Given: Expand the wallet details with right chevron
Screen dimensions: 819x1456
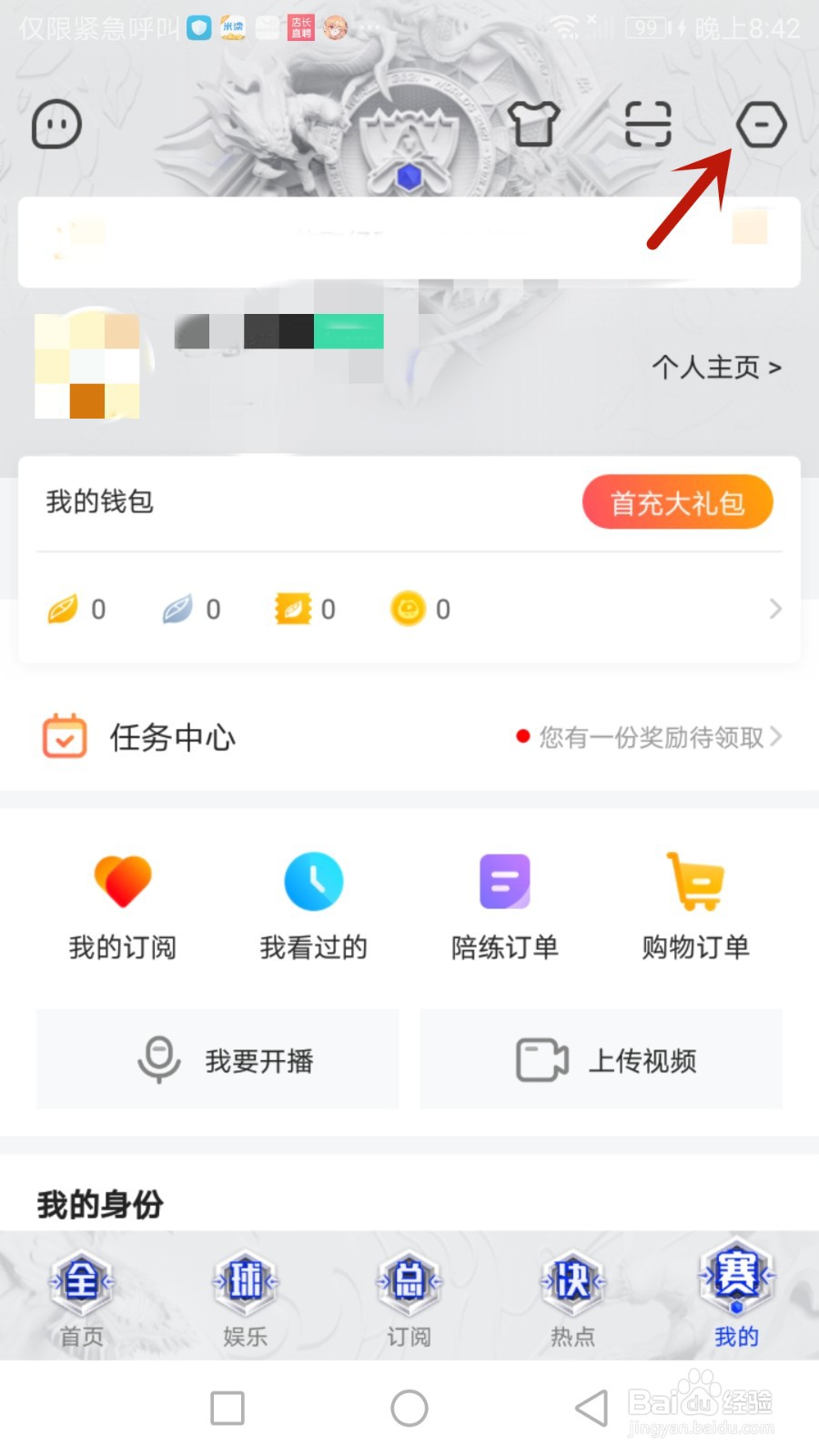Looking at the screenshot, I should tap(774, 609).
